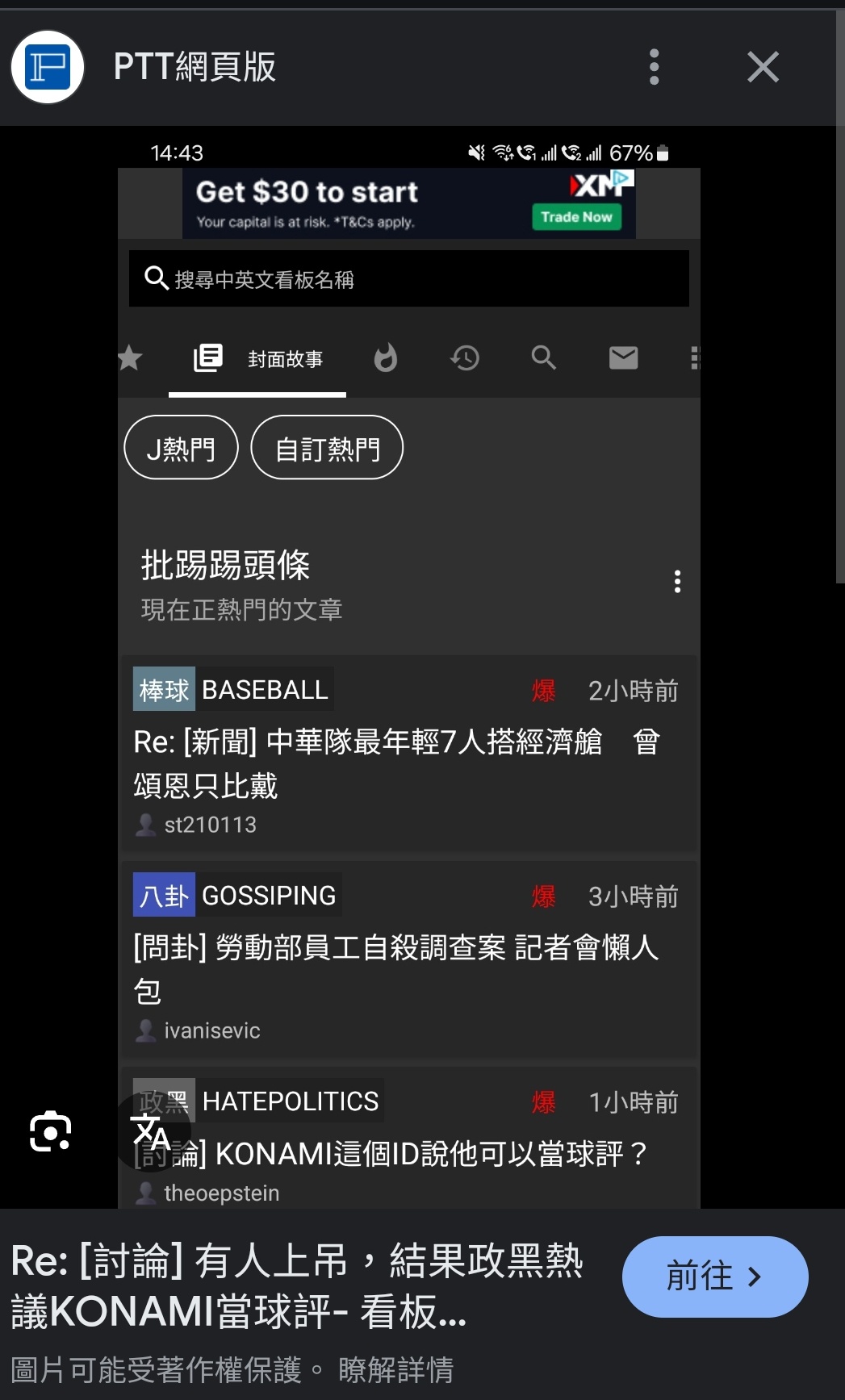The height and width of the screenshot is (1400, 845).
Task: Translate text in the image
Action: (x=153, y=1131)
